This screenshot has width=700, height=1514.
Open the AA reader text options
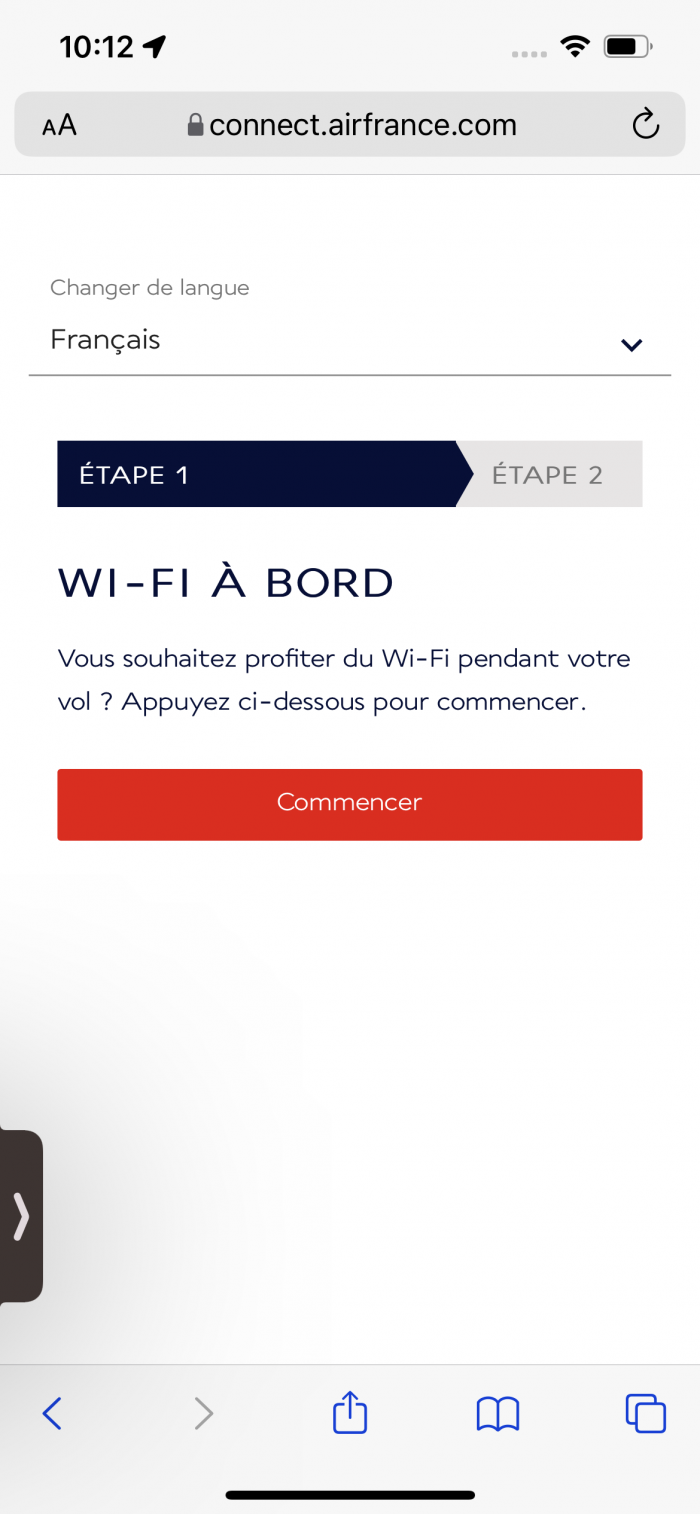[59, 125]
